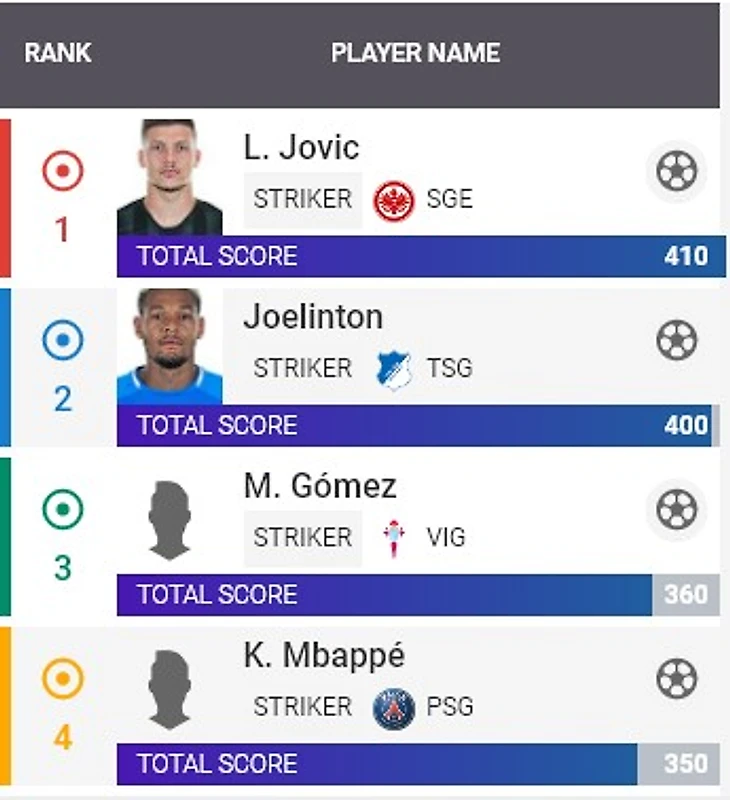Viewport: 730px width, 800px height.
Task: Tap the soccer ball icon beside K. Mbappé
Action: (x=676, y=680)
